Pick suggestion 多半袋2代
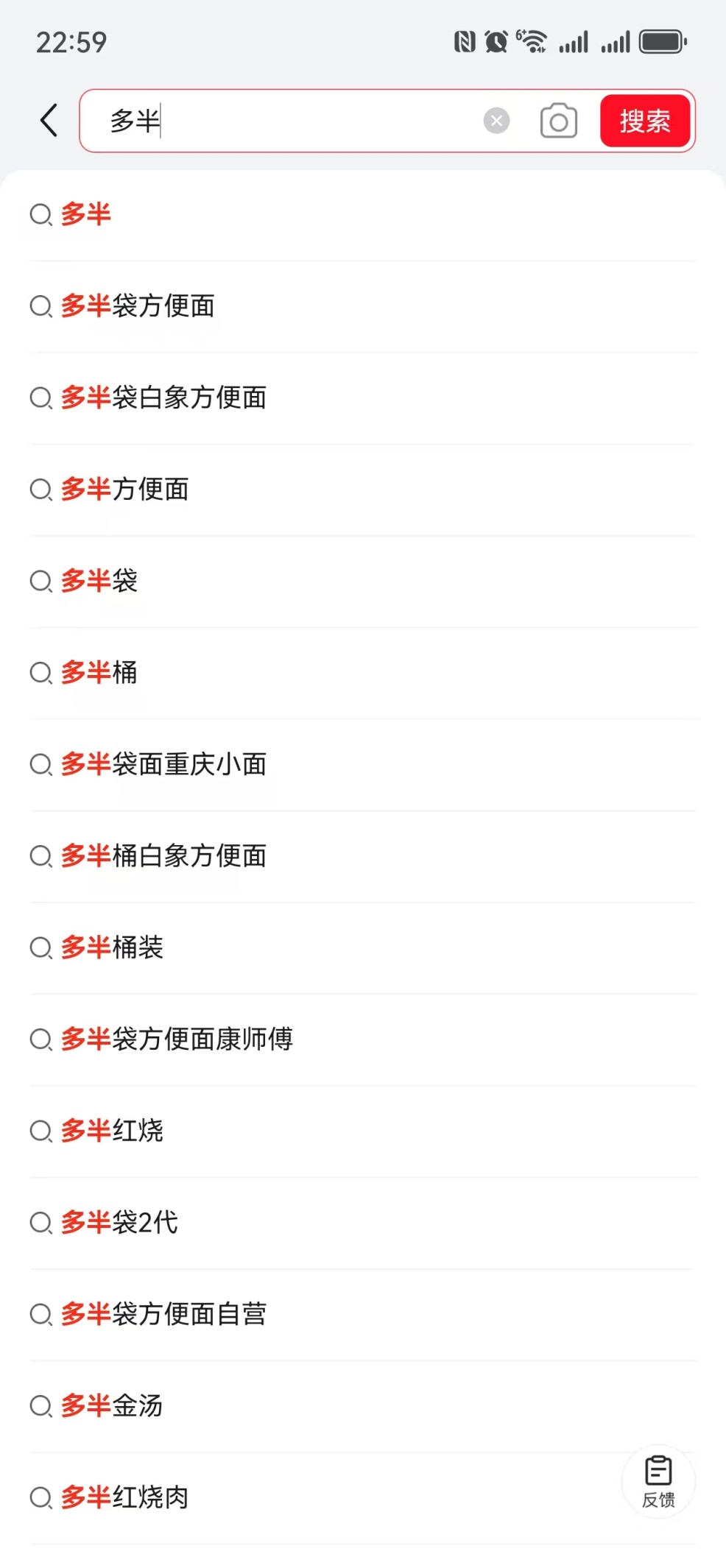 pos(119,1223)
